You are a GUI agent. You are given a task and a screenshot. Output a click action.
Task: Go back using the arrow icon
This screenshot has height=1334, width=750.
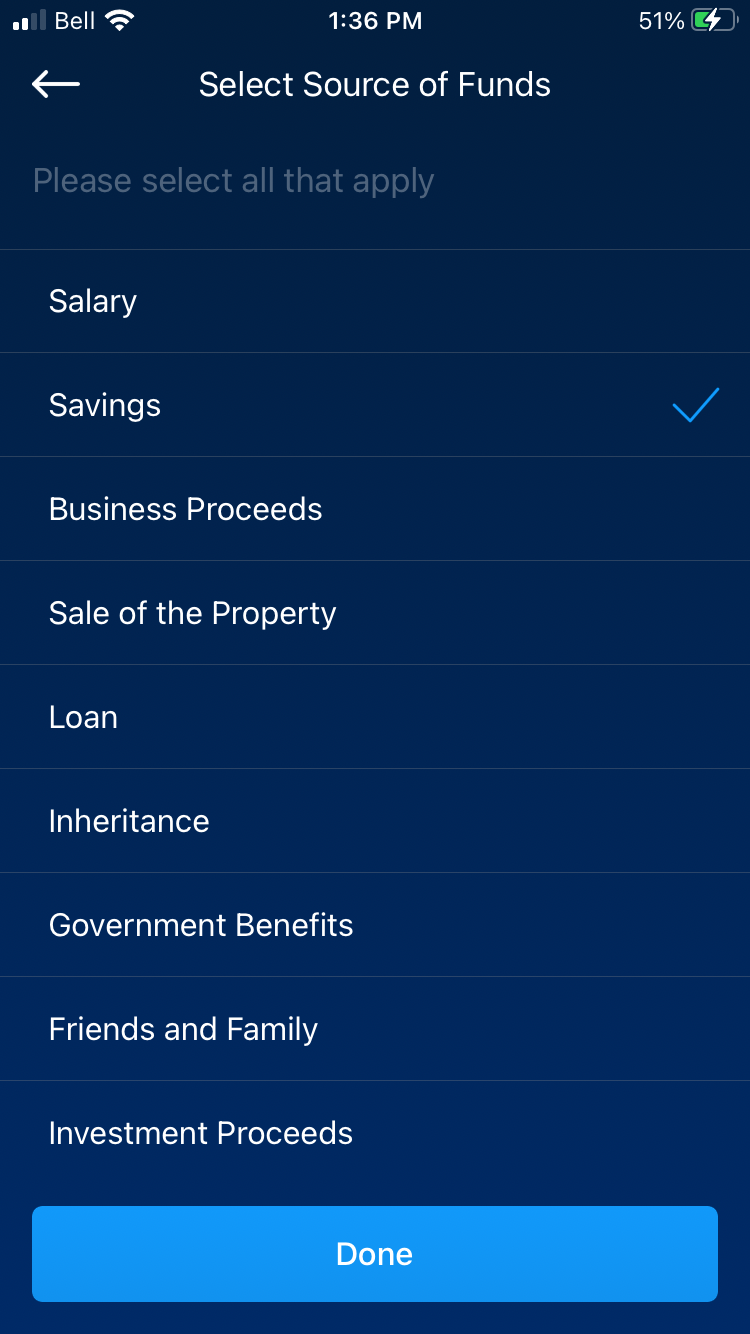click(x=56, y=85)
